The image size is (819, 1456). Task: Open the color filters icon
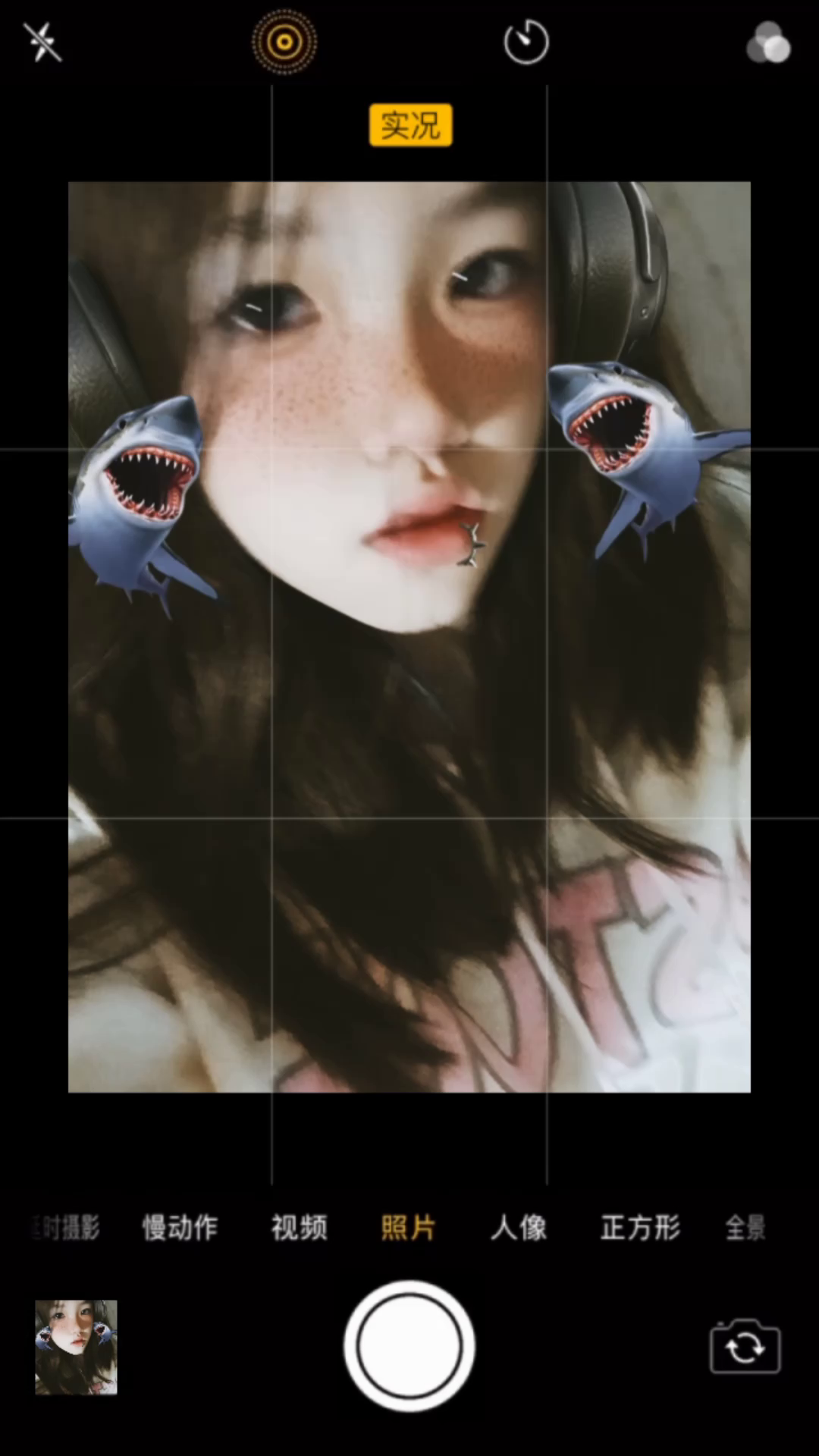(x=769, y=42)
